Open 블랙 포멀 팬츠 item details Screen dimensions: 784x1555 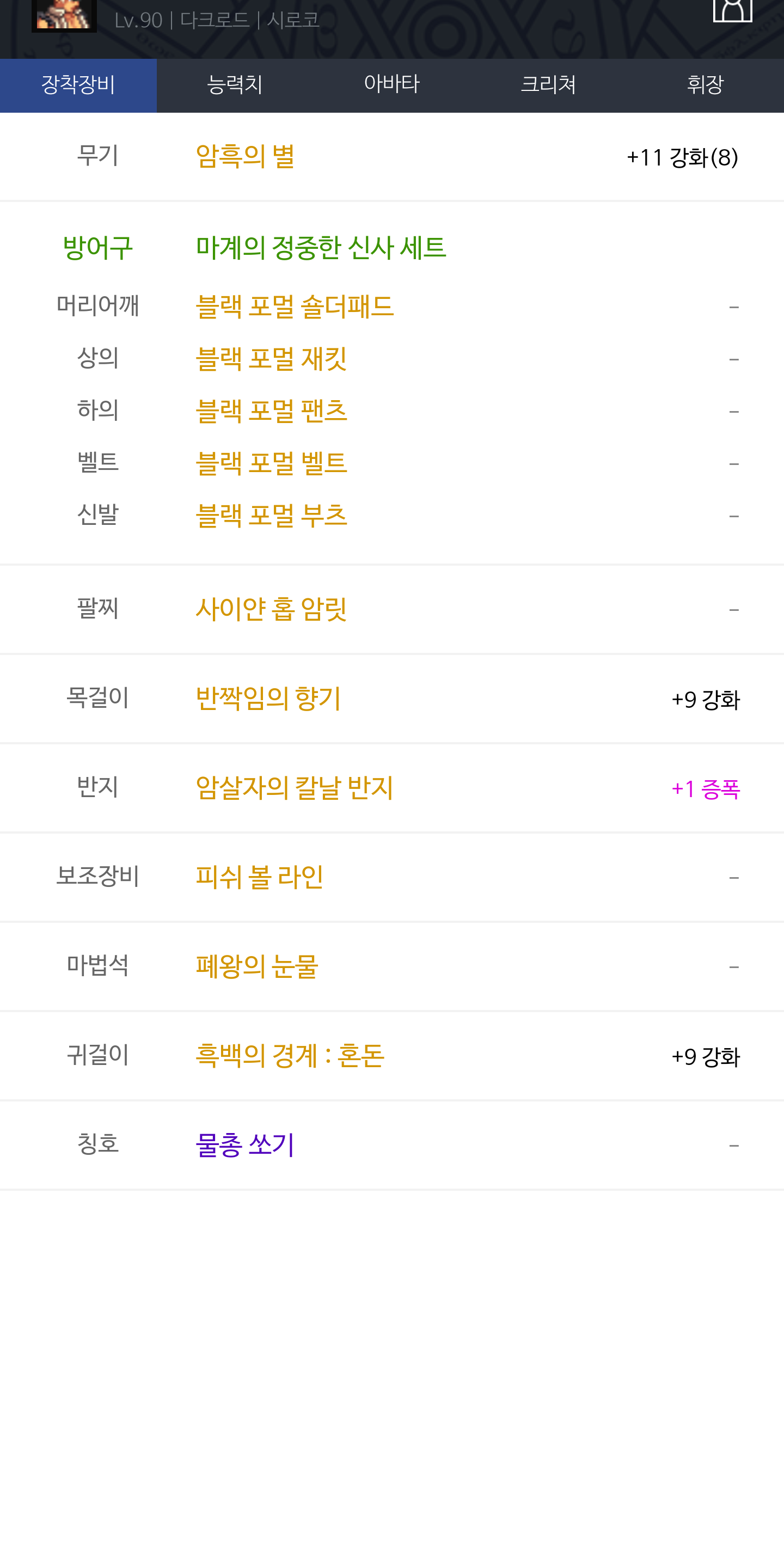coord(271,411)
